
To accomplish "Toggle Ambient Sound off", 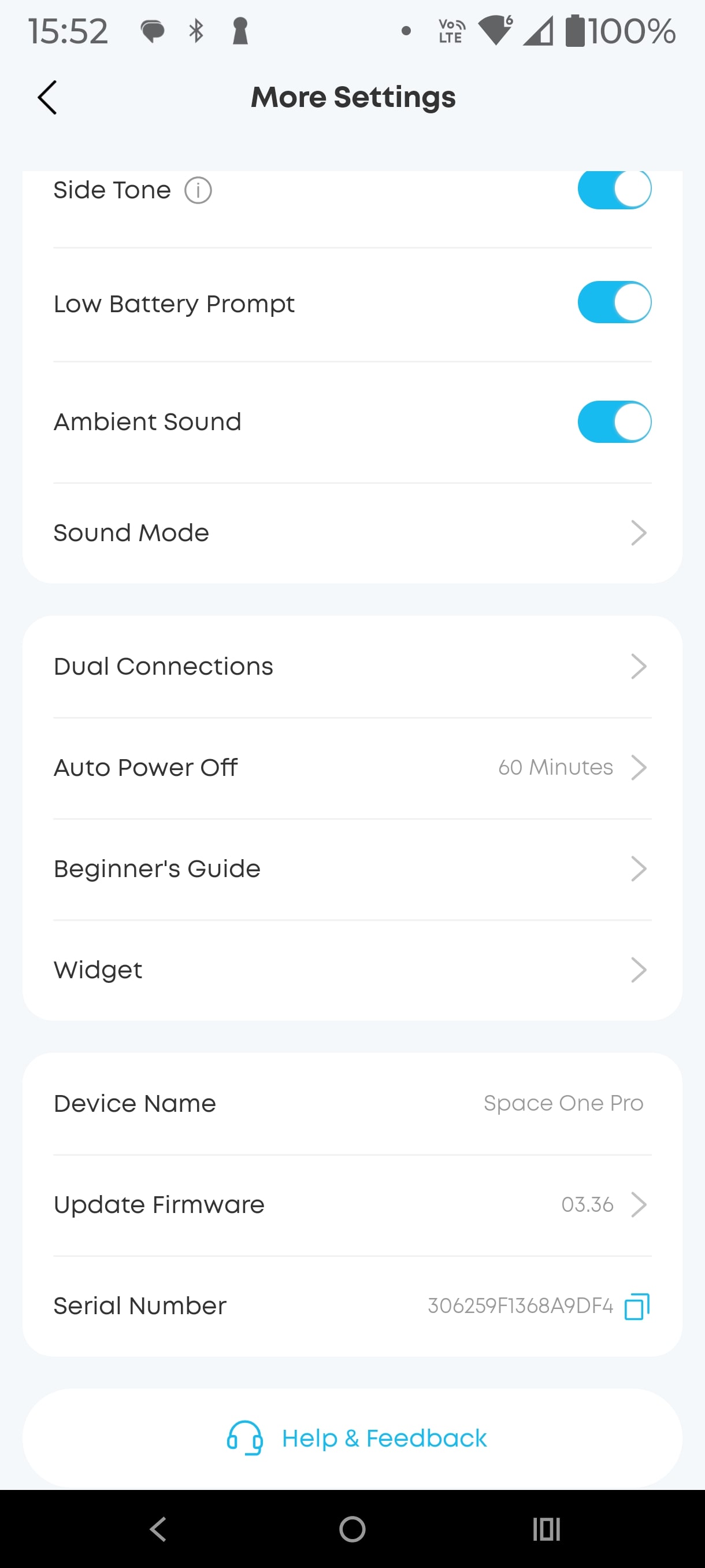I will (x=614, y=422).
